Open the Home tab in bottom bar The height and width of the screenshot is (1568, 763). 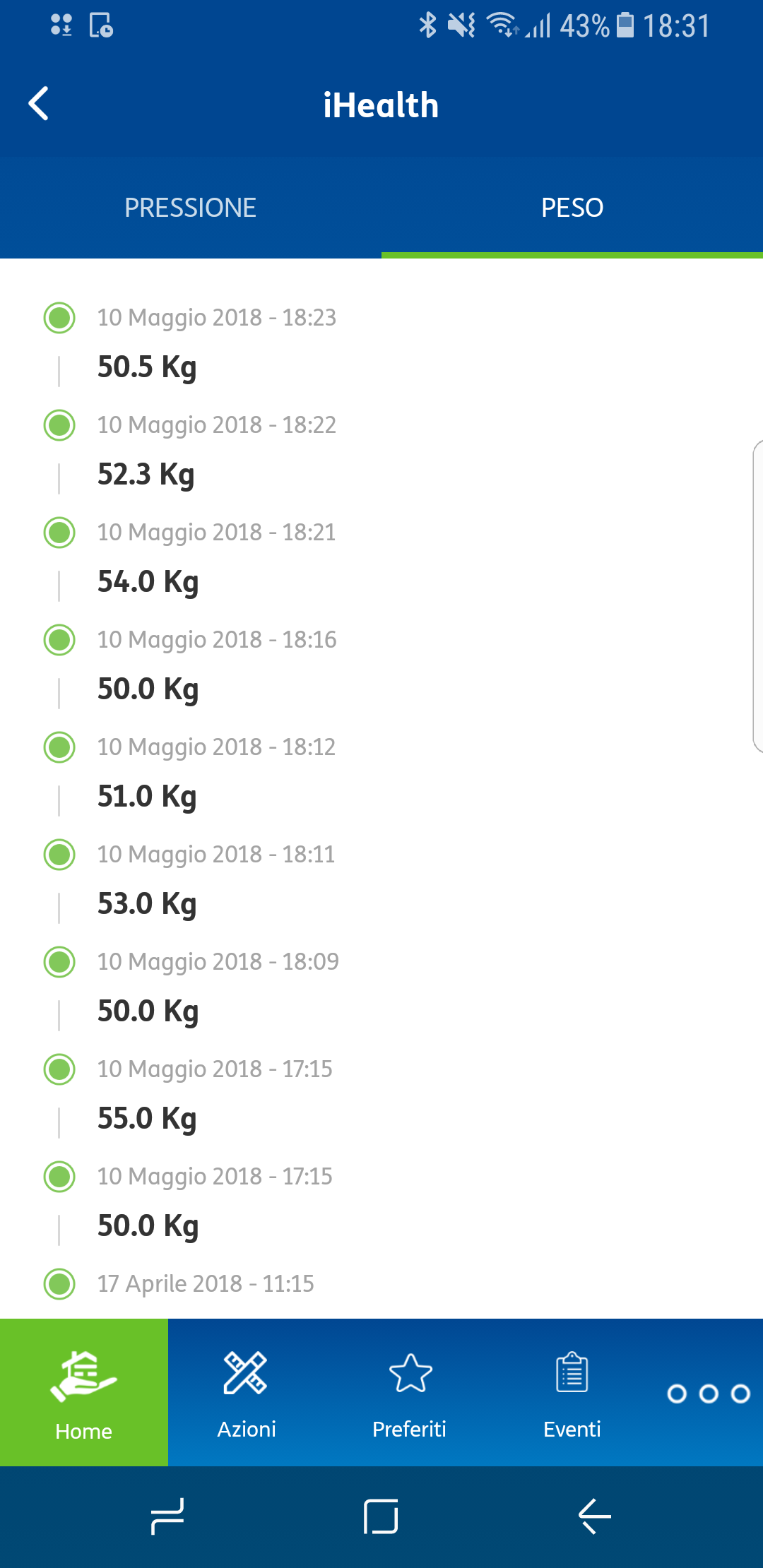tap(84, 1392)
